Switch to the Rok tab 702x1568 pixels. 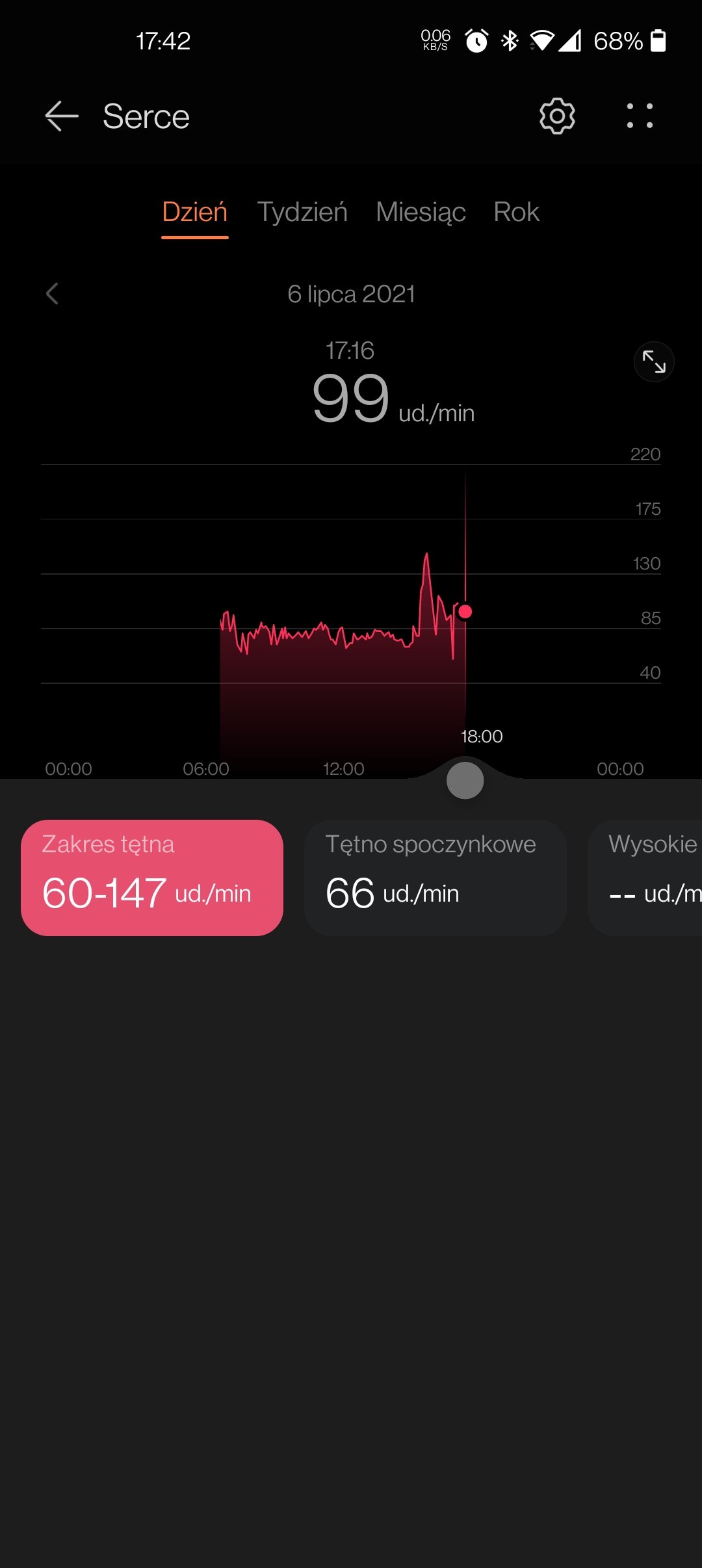pyautogui.click(x=516, y=213)
